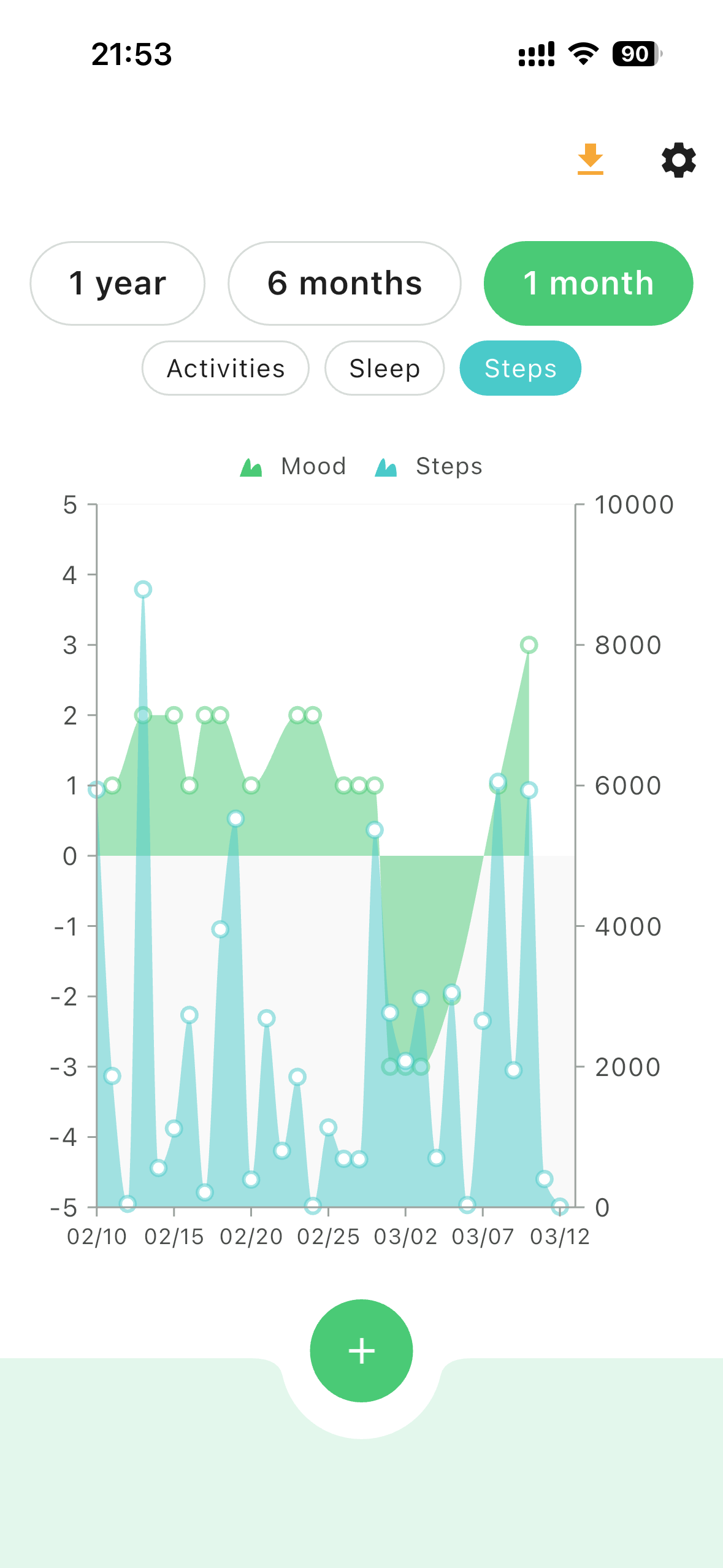Click the green Mood legend icon
The image size is (723, 1568).
251,465
